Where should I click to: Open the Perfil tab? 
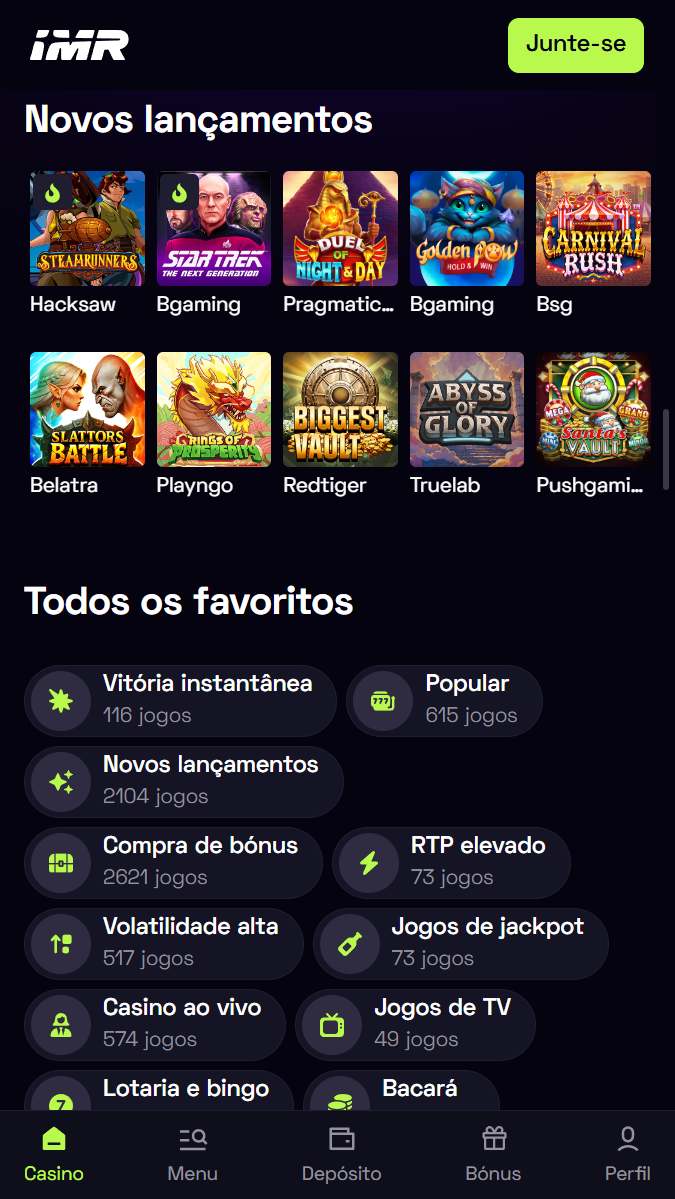click(x=627, y=1154)
